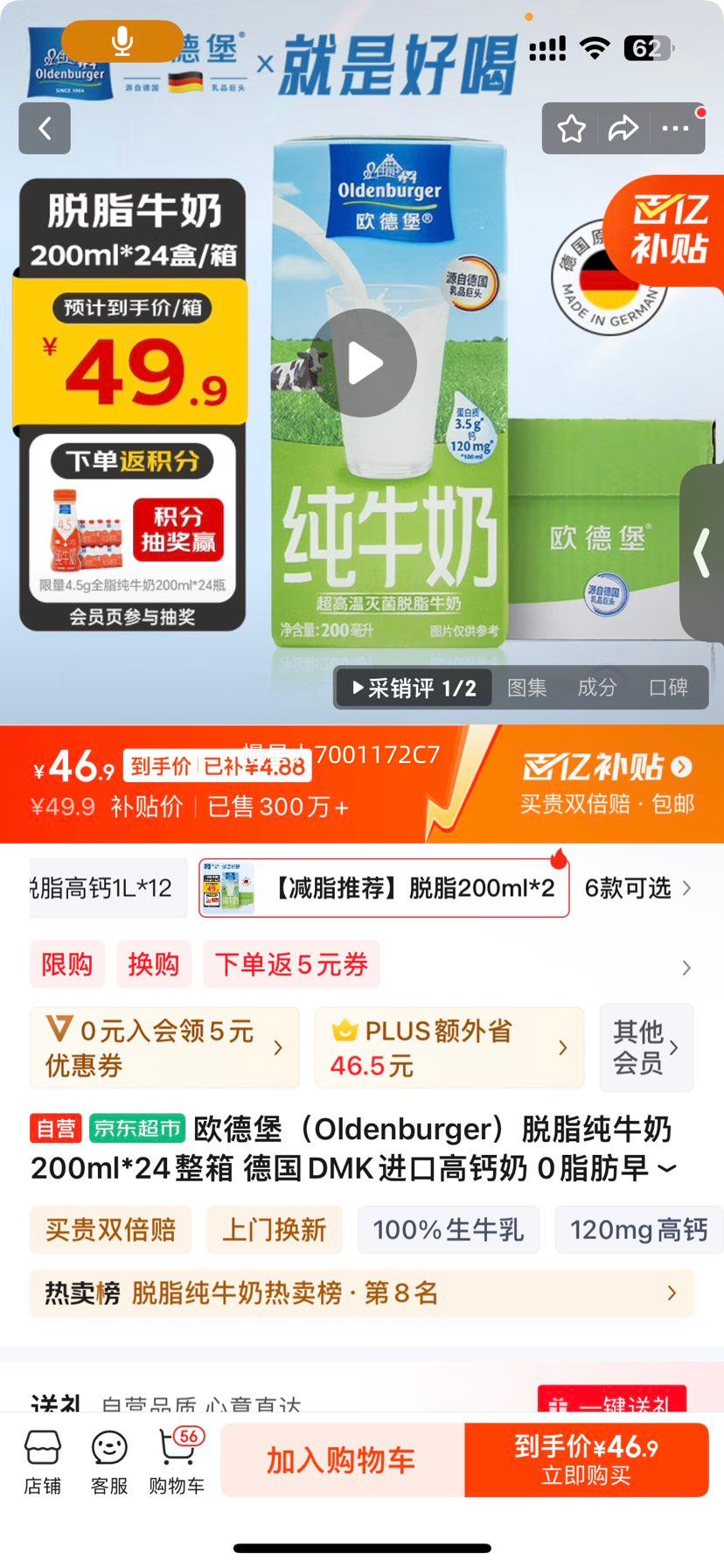Tap the back arrow to return
The height and width of the screenshot is (1568, 724).
click(x=44, y=128)
